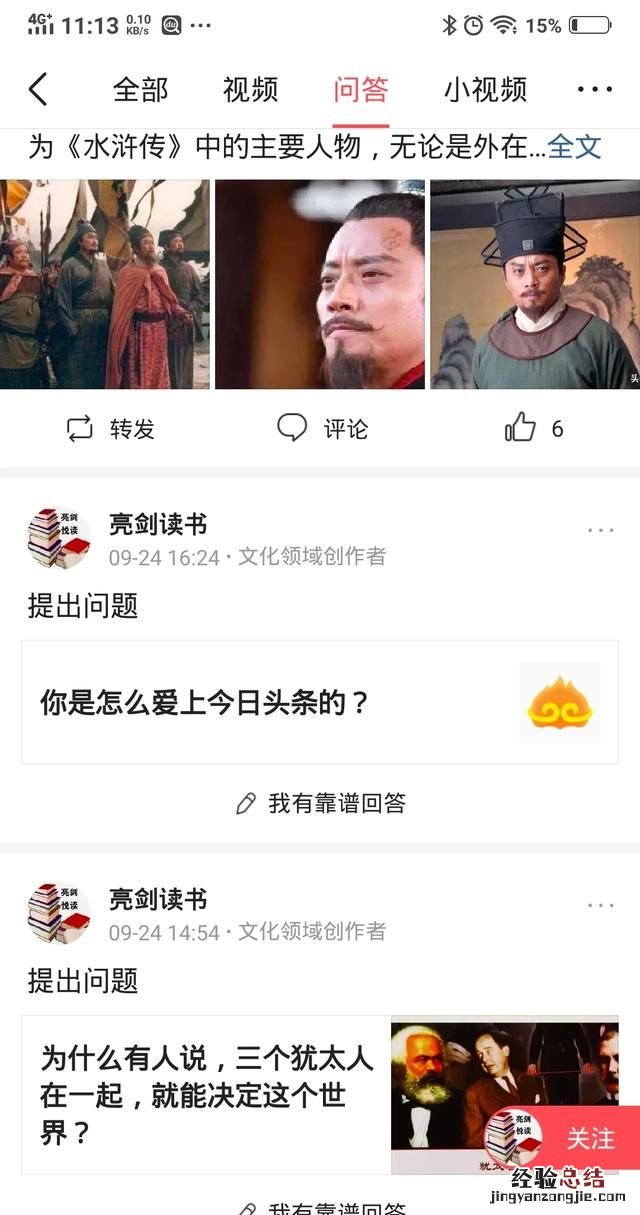Switch to the 全部 tab

(x=140, y=90)
